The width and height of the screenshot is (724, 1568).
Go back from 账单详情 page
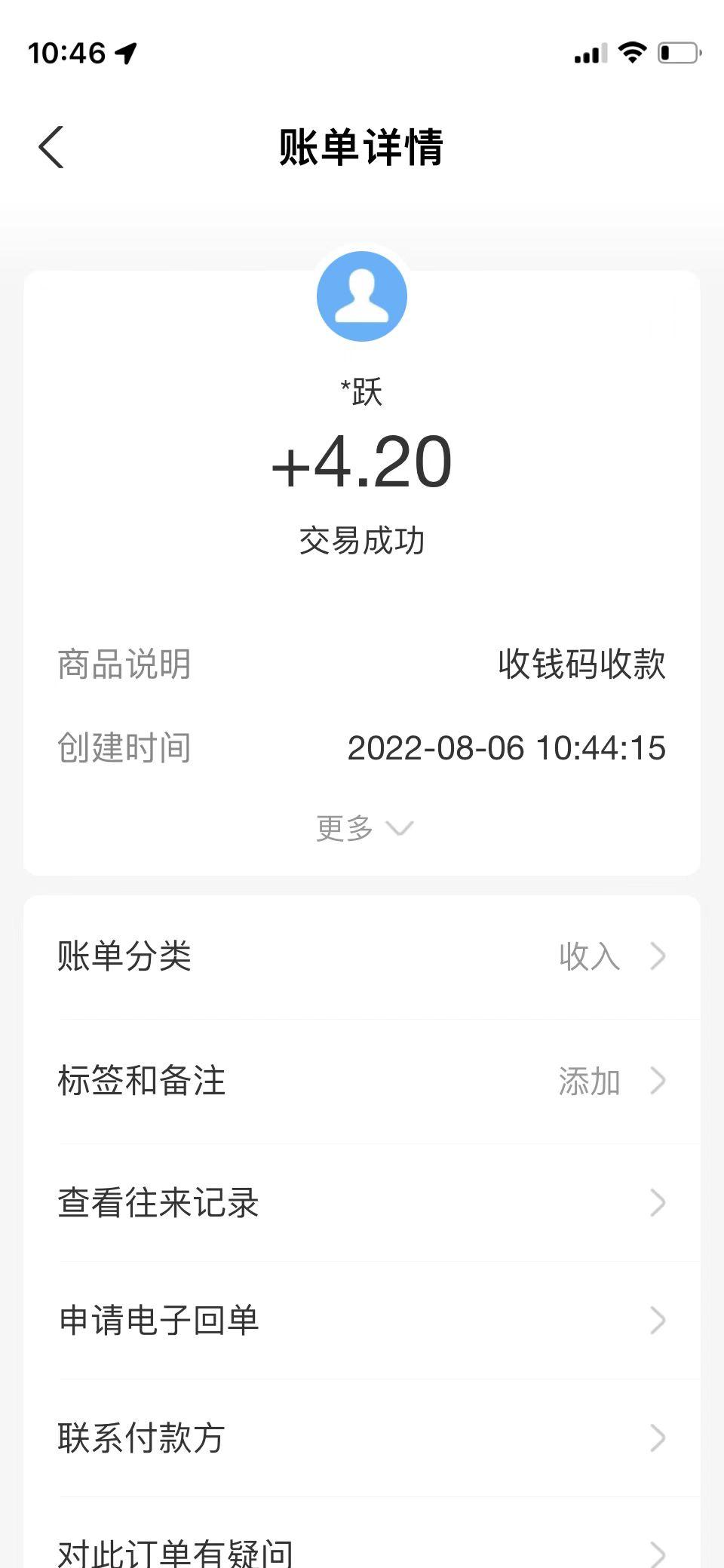tap(51, 147)
